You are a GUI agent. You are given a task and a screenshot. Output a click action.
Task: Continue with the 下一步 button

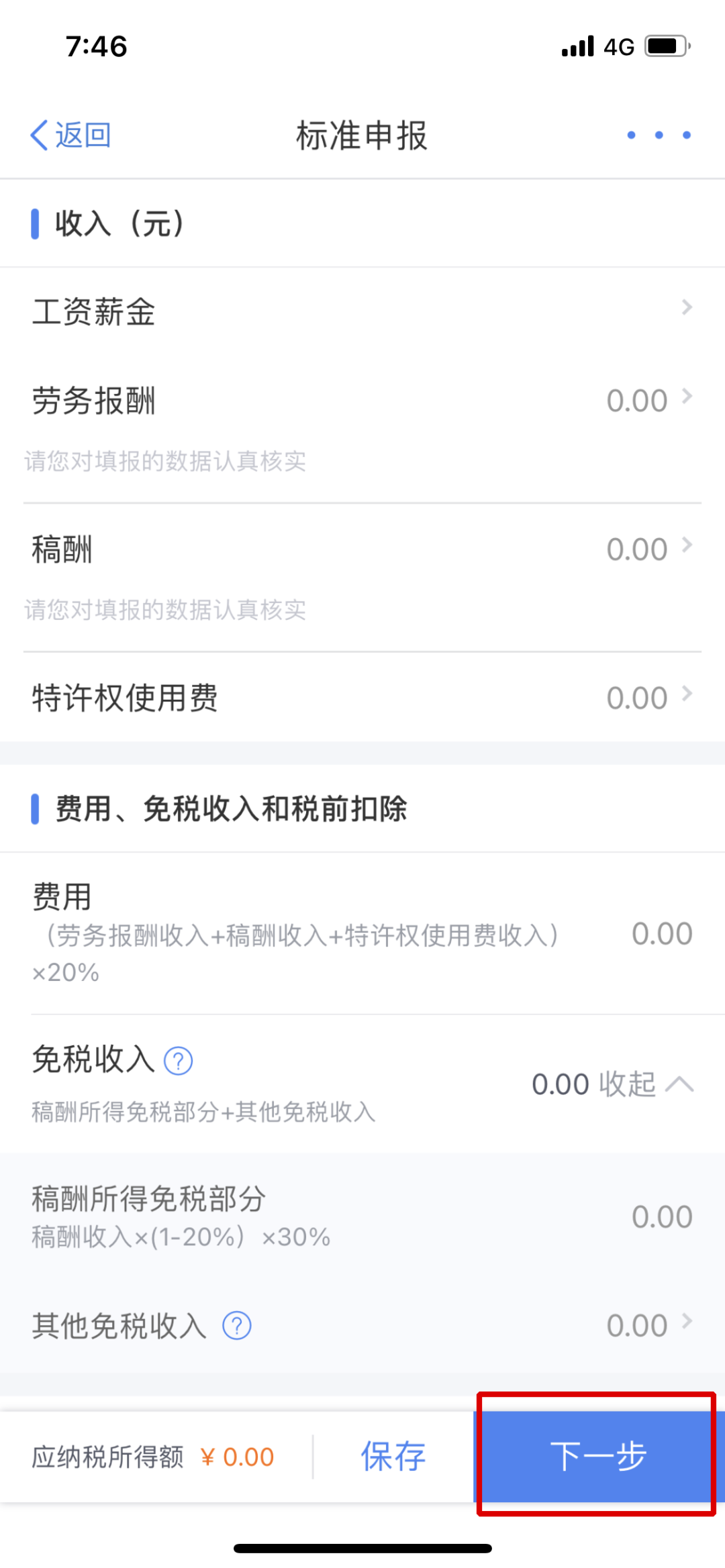click(x=599, y=1457)
